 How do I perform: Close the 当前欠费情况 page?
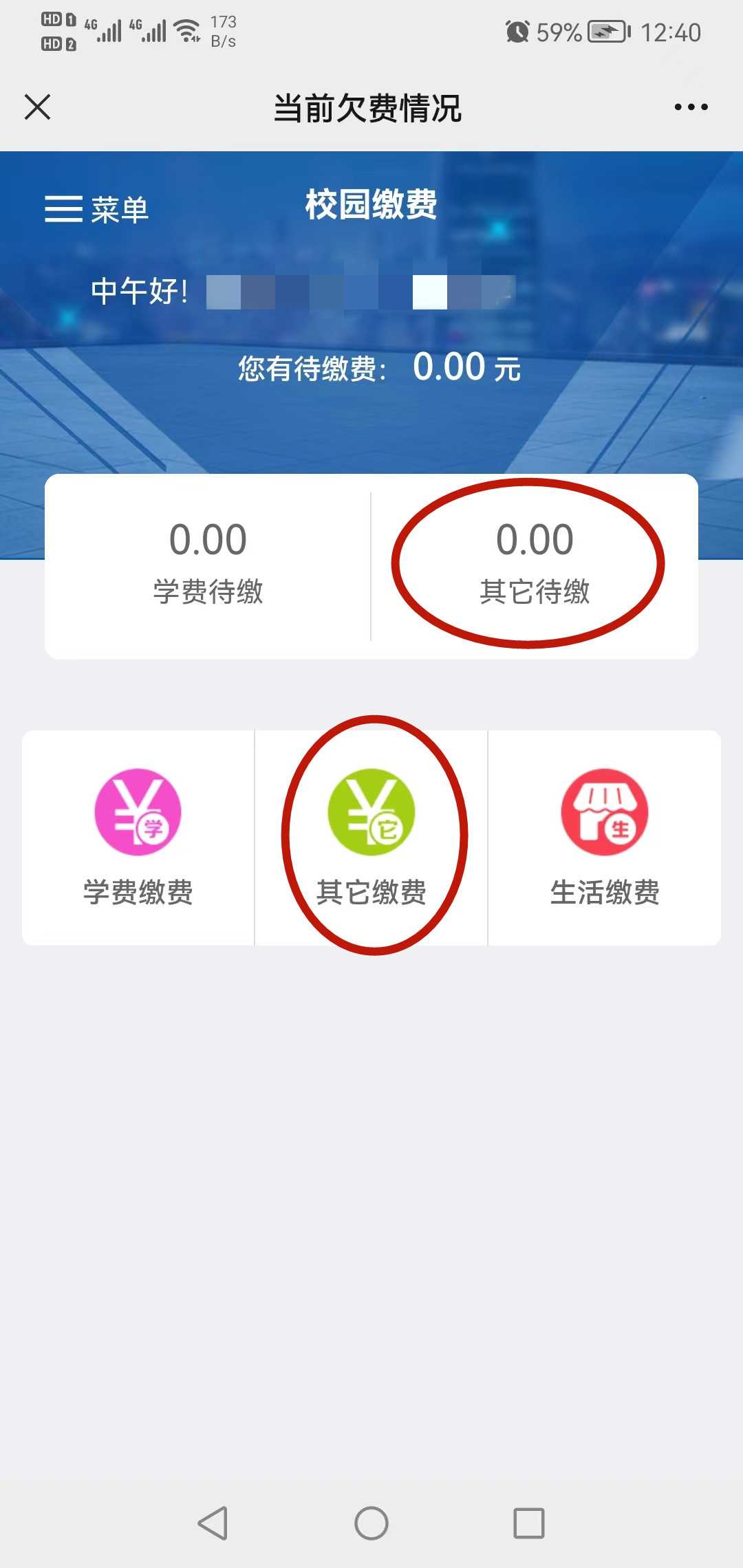(38, 107)
